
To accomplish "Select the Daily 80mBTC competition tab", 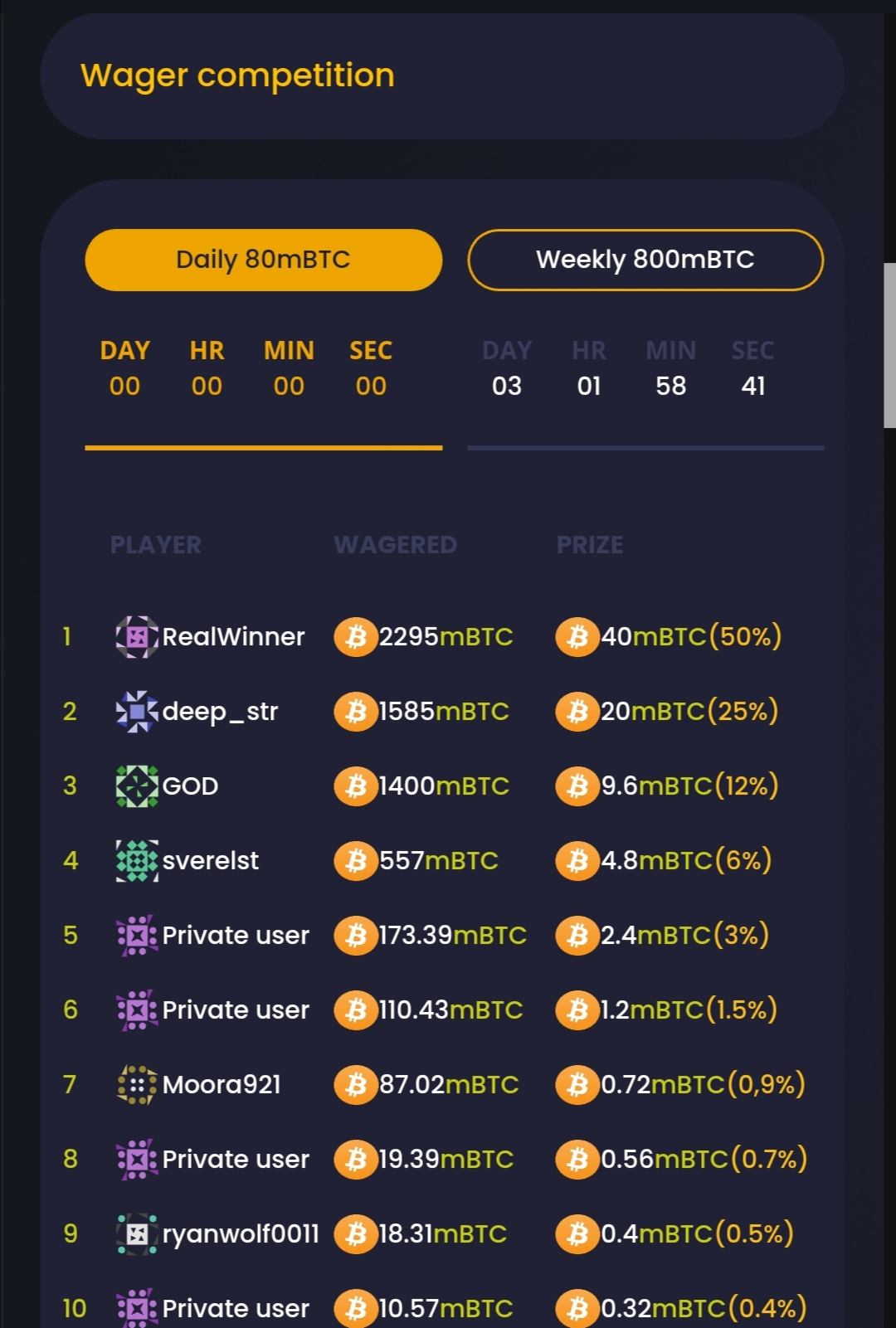I will 263,260.
